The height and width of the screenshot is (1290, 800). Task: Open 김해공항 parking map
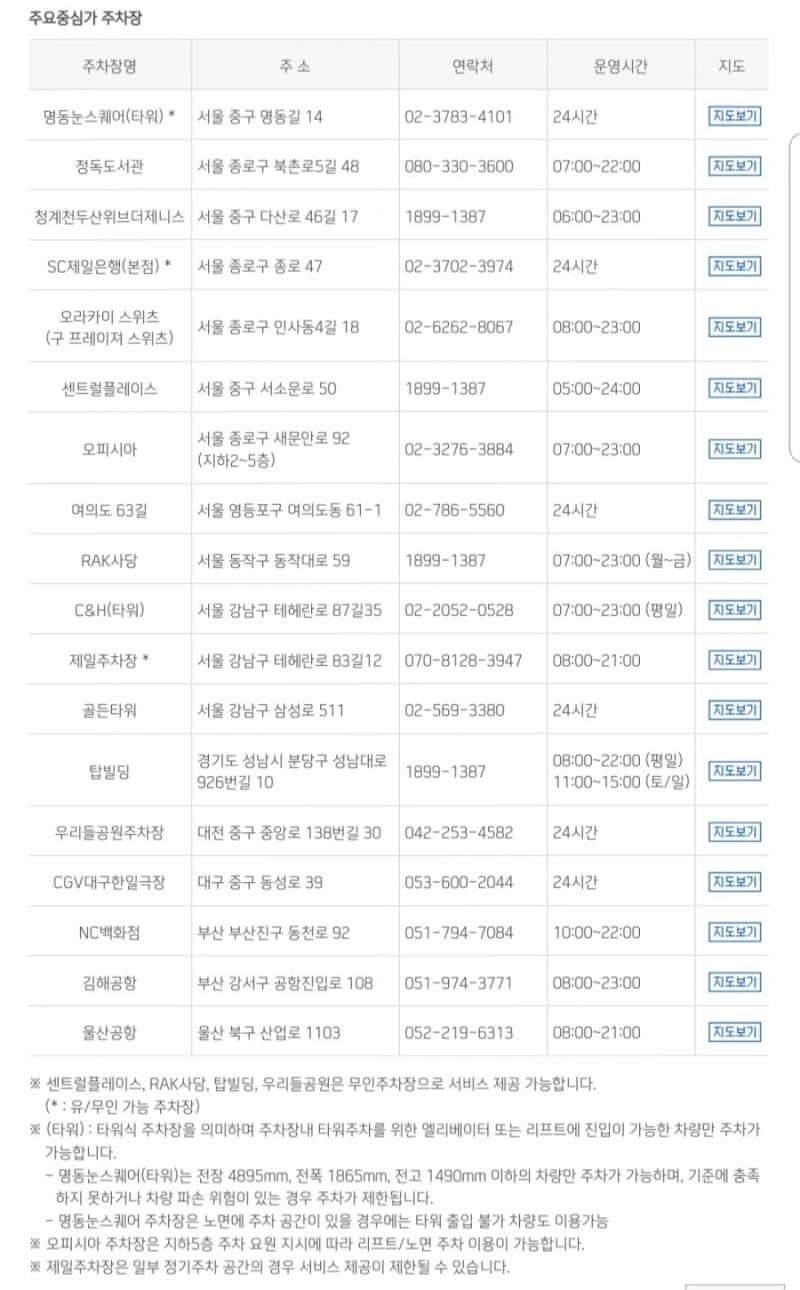[735, 982]
